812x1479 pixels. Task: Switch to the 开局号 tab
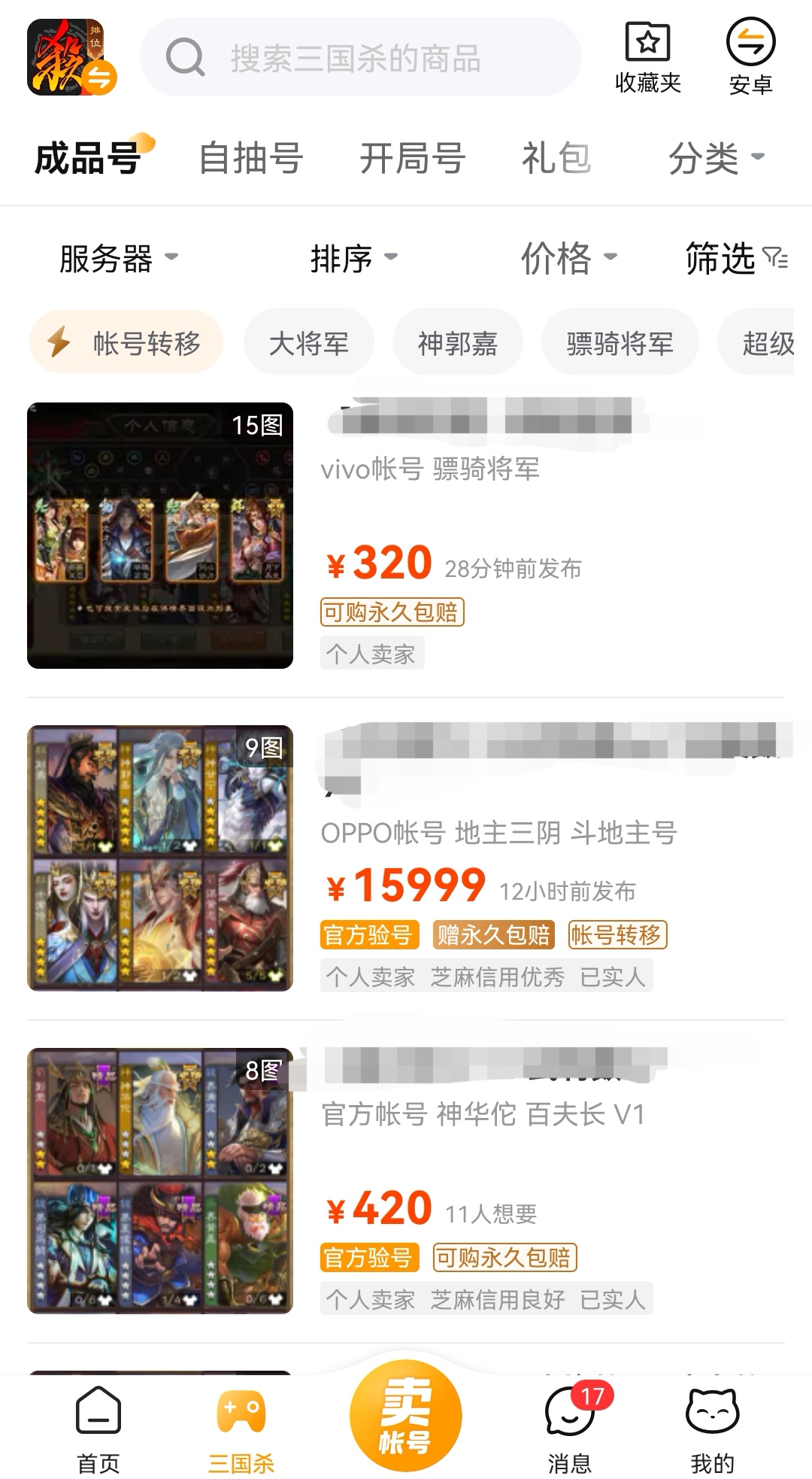412,159
